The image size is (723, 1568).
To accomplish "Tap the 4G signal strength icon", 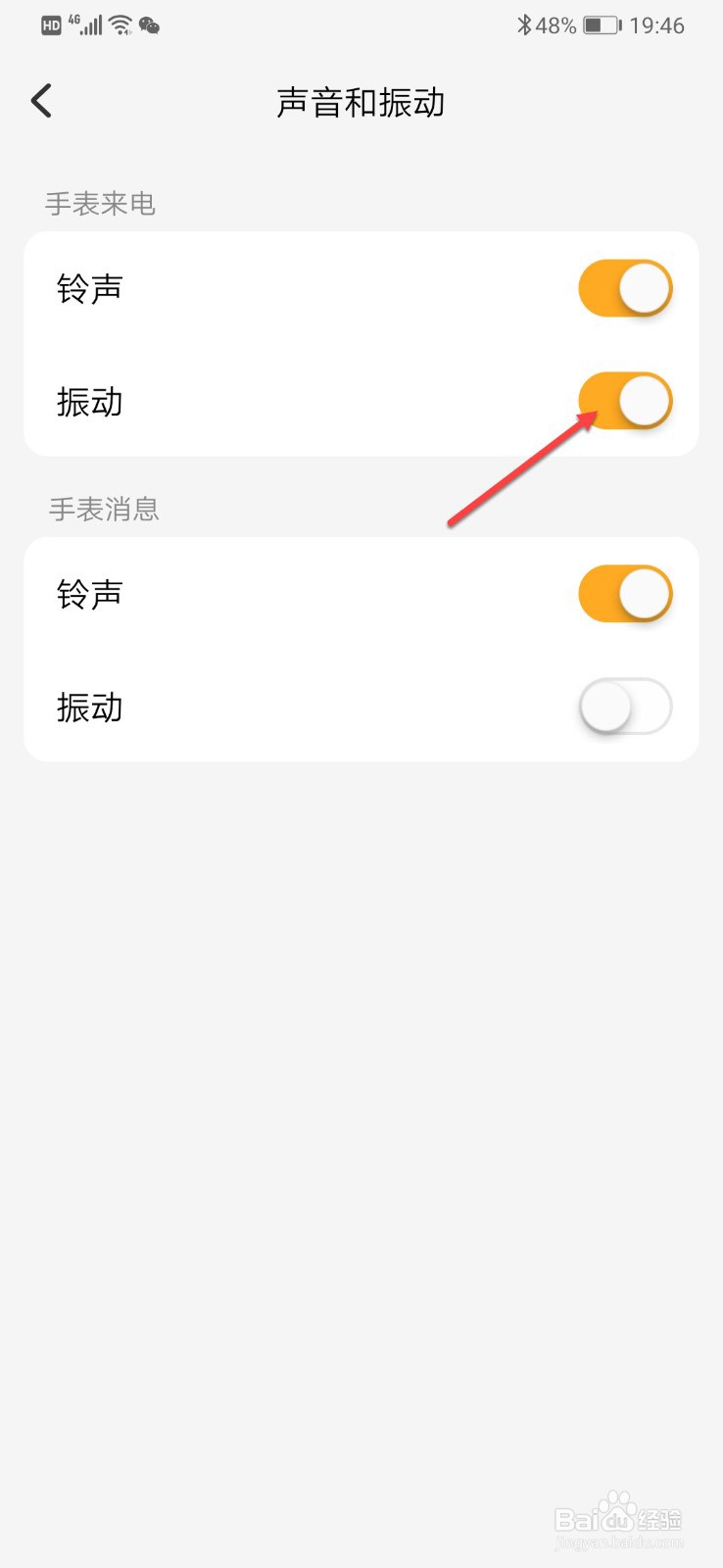I will pos(86,24).
